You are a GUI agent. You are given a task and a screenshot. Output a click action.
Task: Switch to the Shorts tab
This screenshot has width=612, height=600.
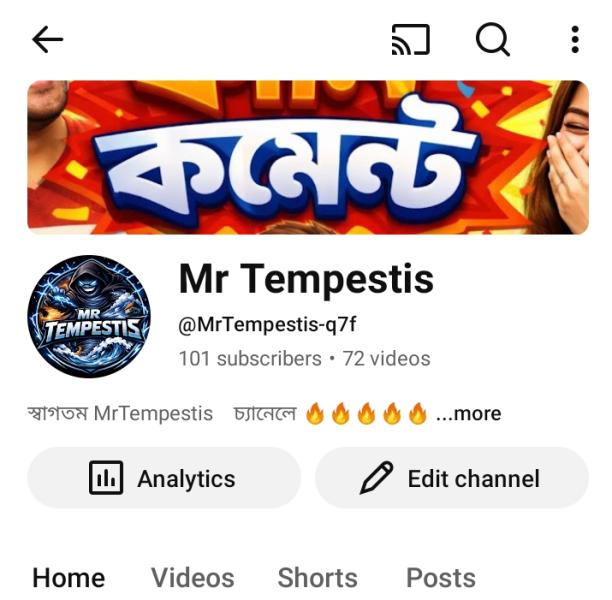click(317, 578)
